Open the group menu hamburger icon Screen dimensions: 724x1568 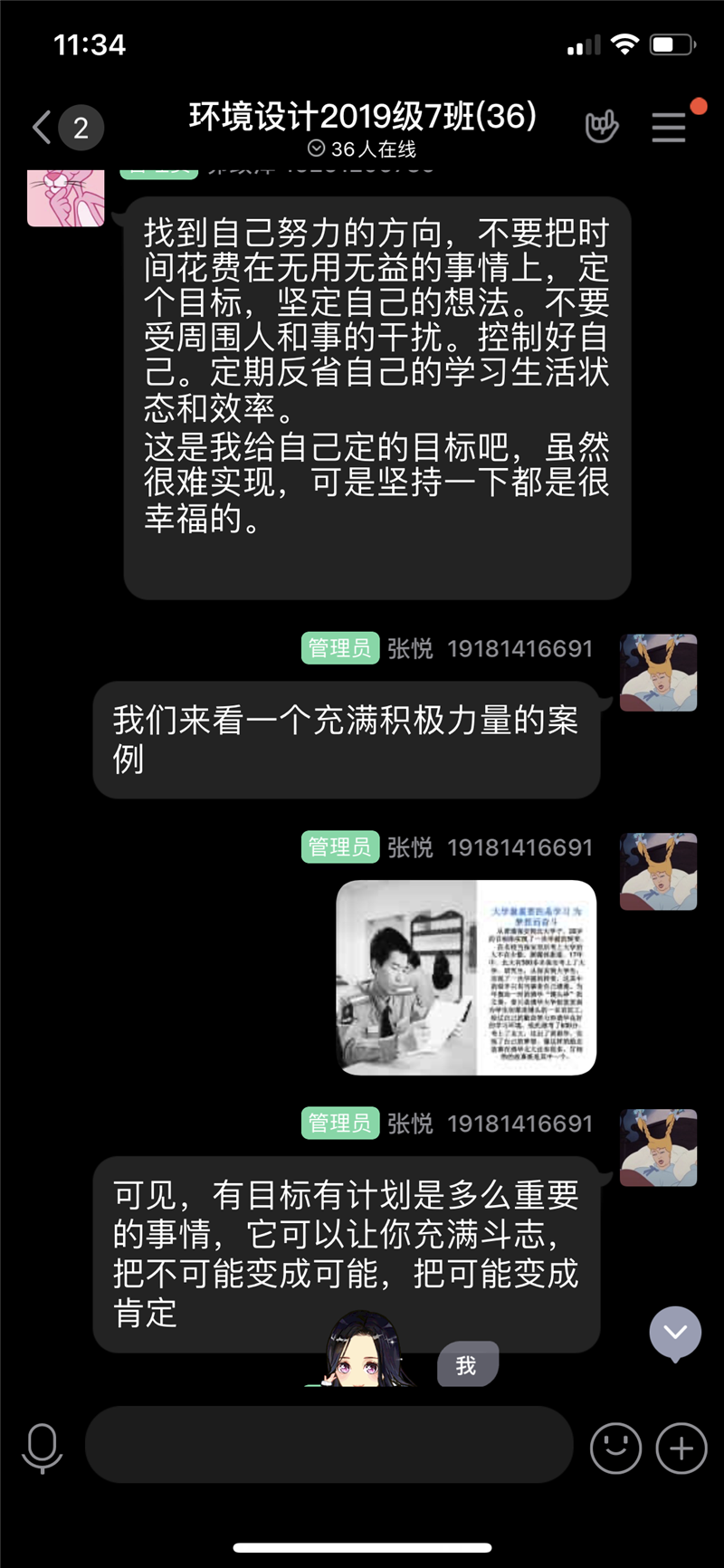point(669,127)
